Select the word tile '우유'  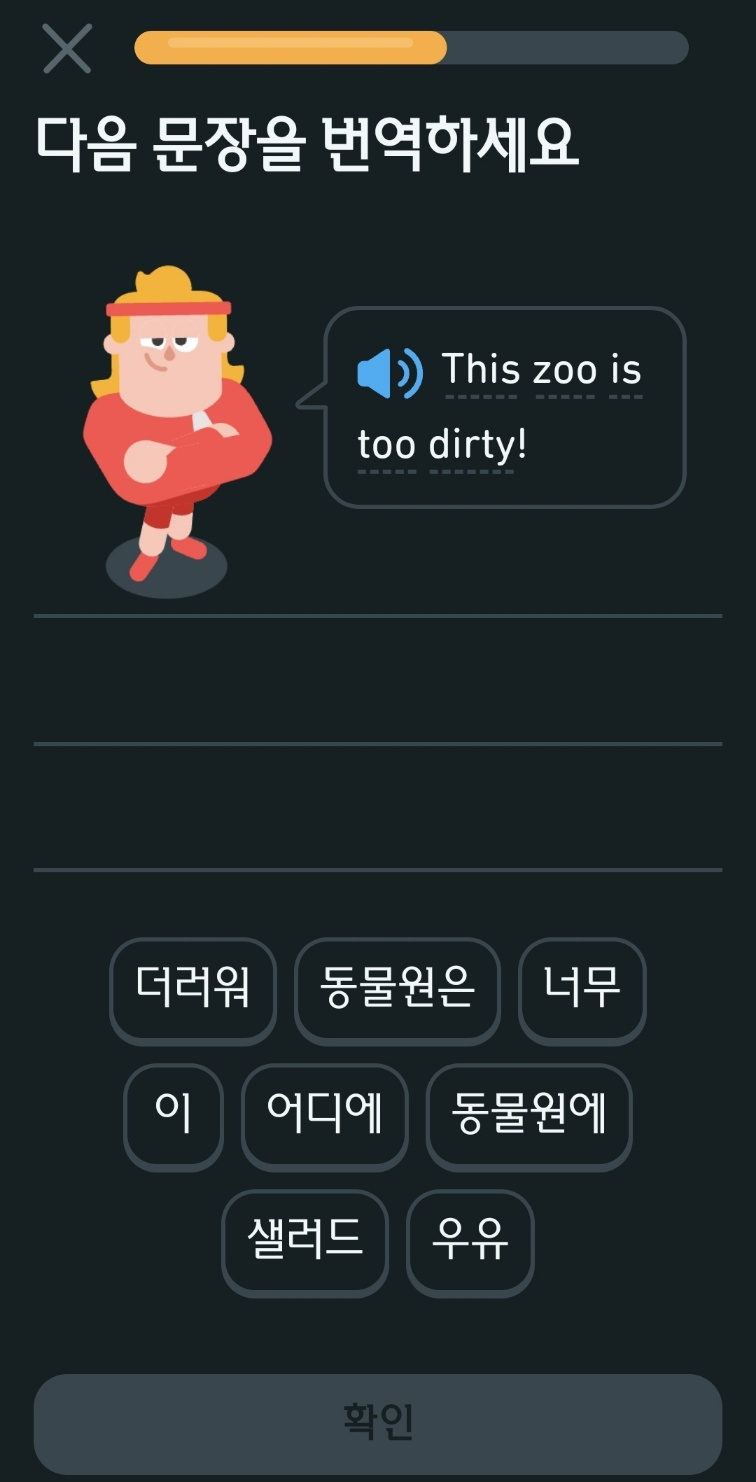click(470, 1243)
